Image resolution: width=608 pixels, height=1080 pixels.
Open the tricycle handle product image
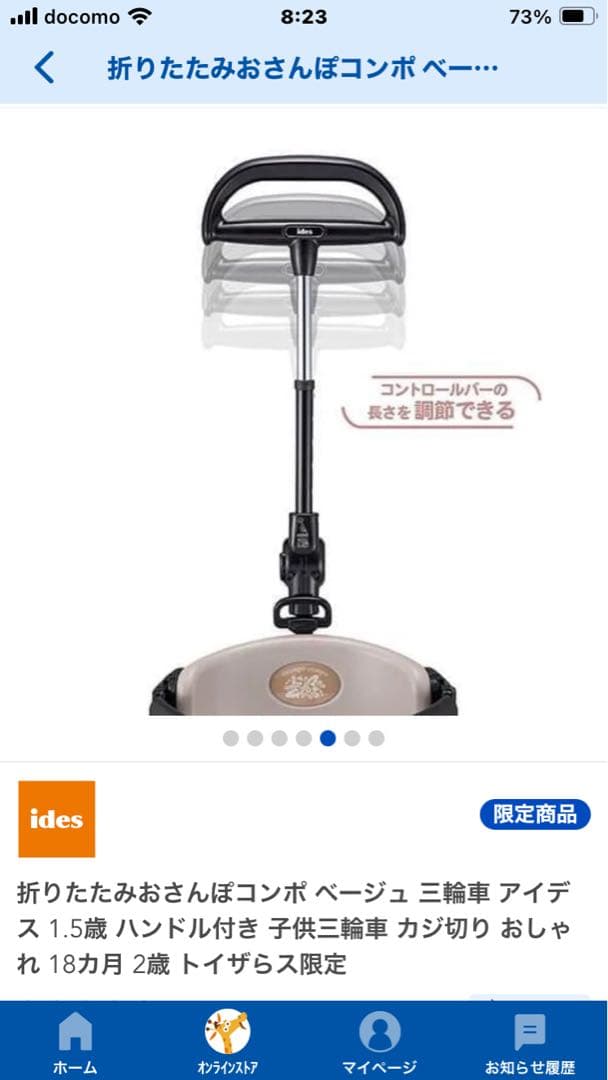tap(303, 430)
